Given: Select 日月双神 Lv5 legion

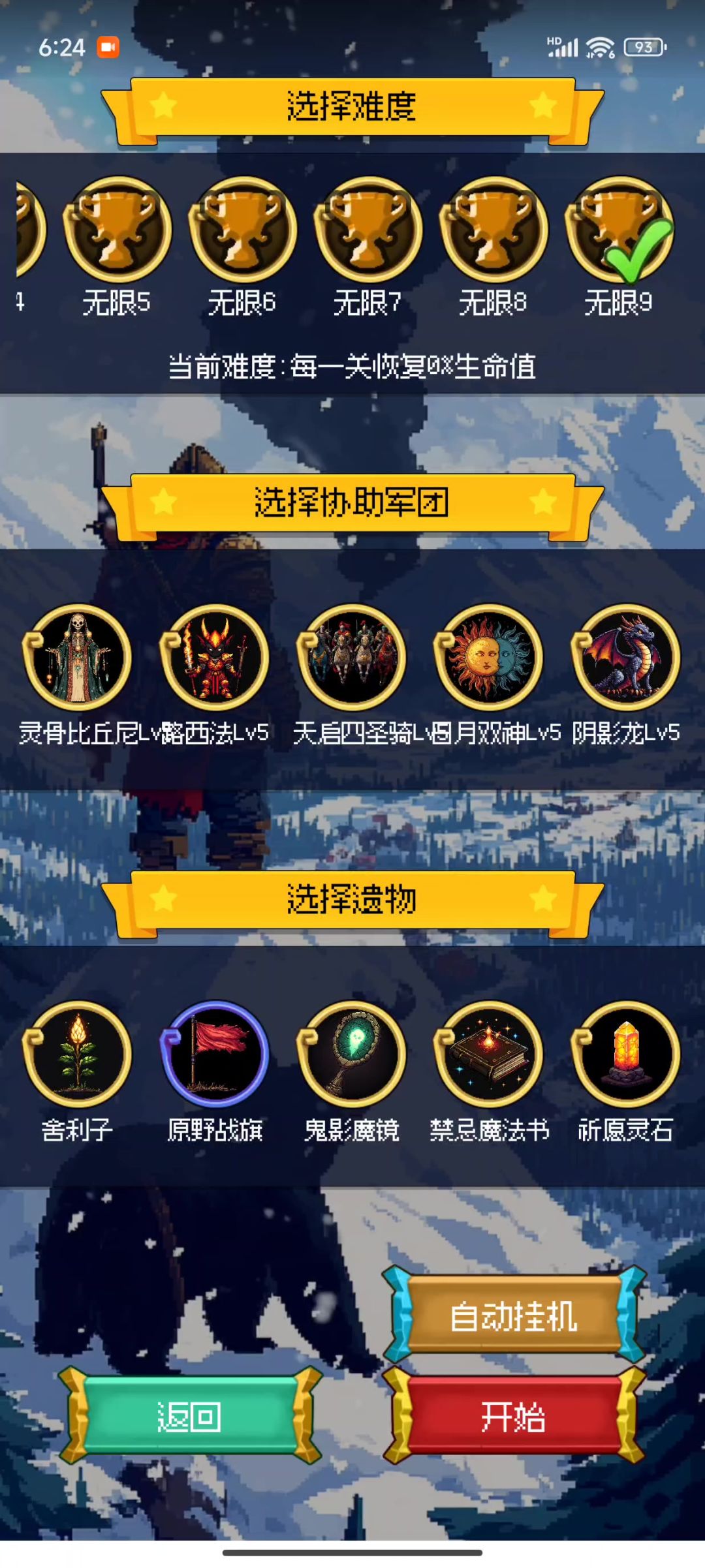Looking at the screenshot, I should tap(489, 658).
